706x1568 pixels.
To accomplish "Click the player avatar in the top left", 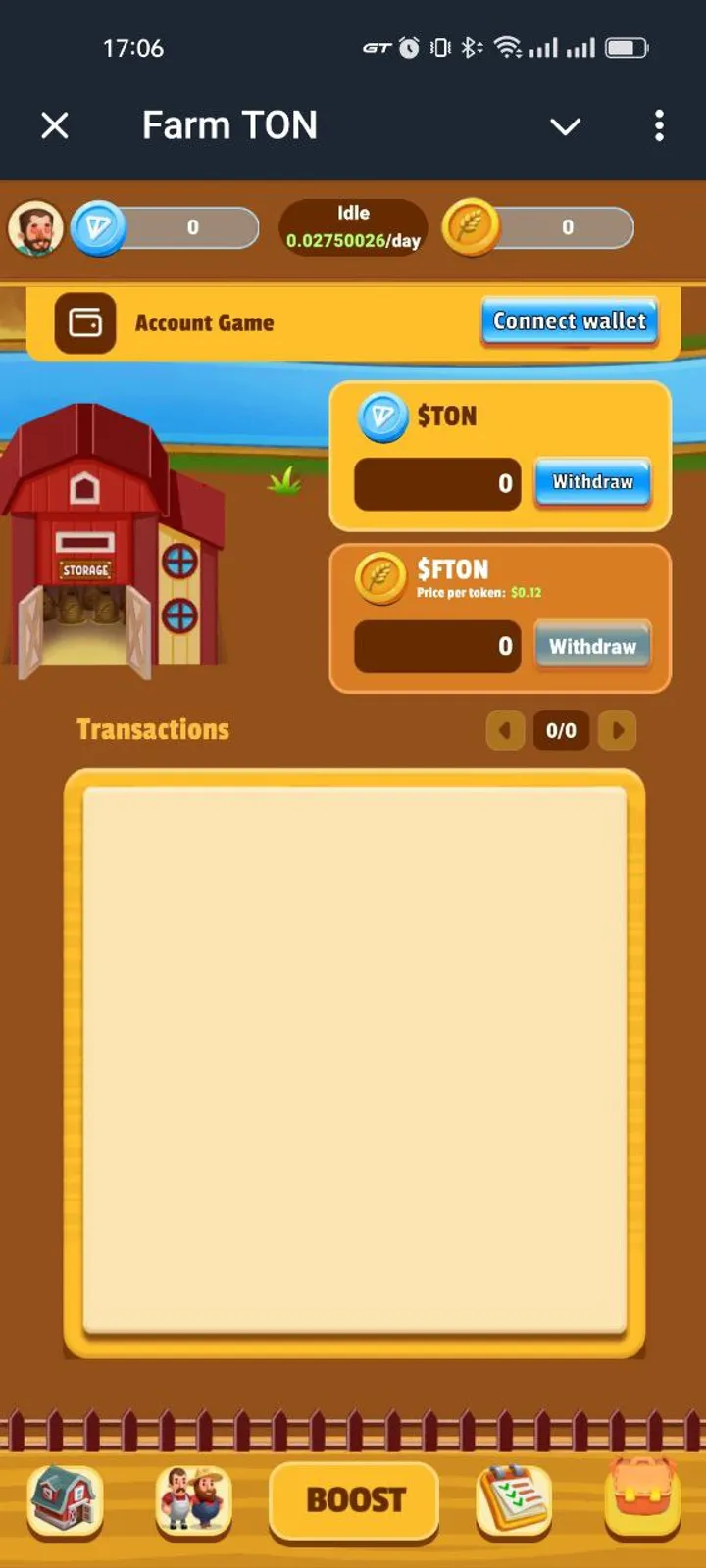I will pyautogui.click(x=36, y=226).
